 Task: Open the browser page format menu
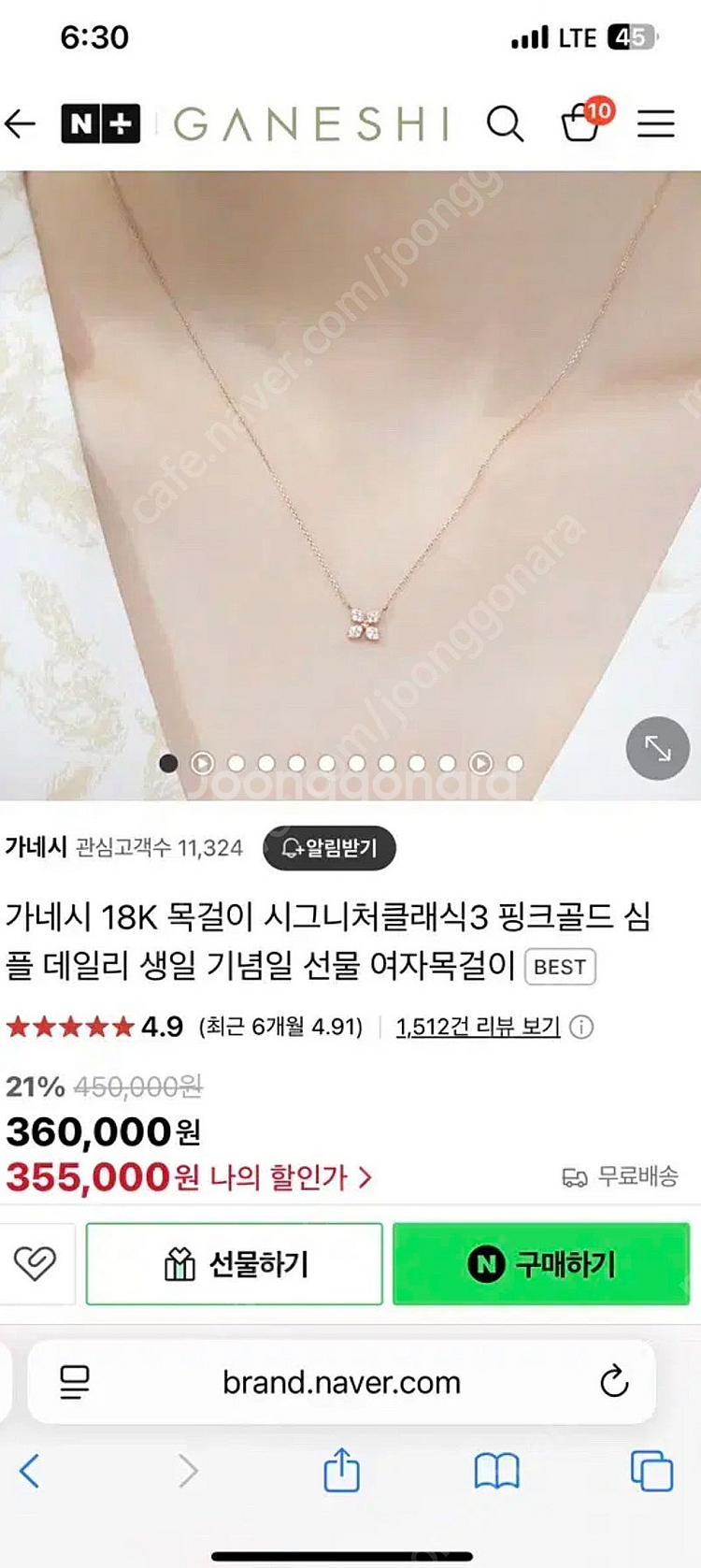pos(74,1381)
